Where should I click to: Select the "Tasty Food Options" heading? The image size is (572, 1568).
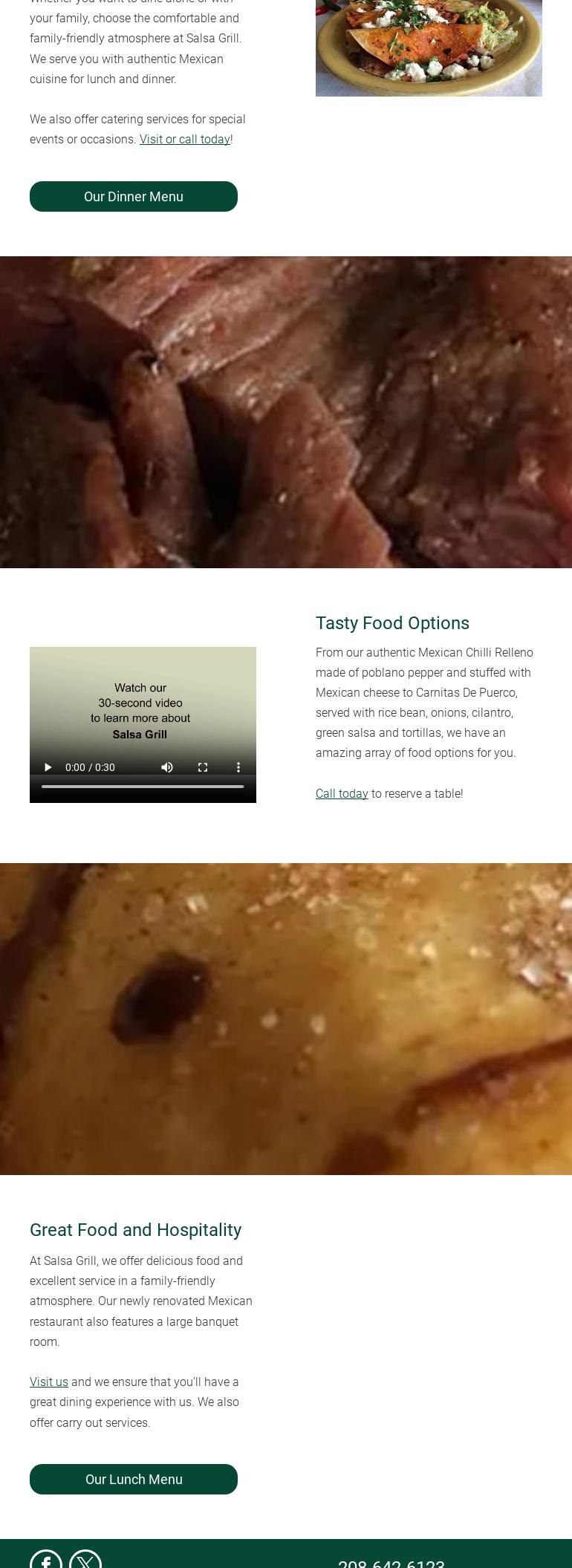pyautogui.click(x=392, y=623)
